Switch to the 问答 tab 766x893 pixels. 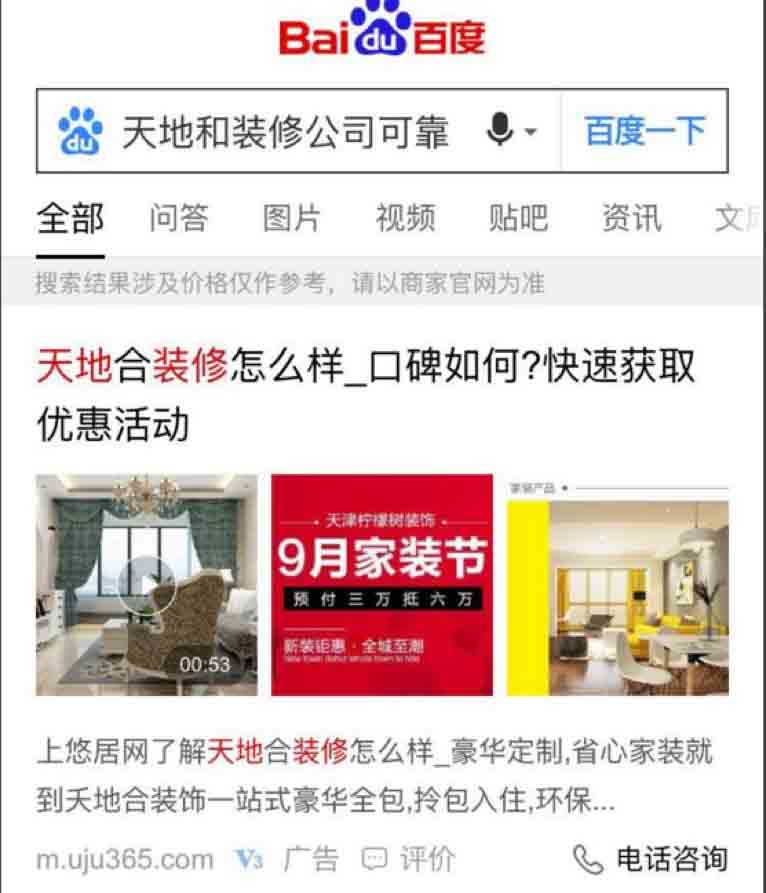(x=179, y=218)
